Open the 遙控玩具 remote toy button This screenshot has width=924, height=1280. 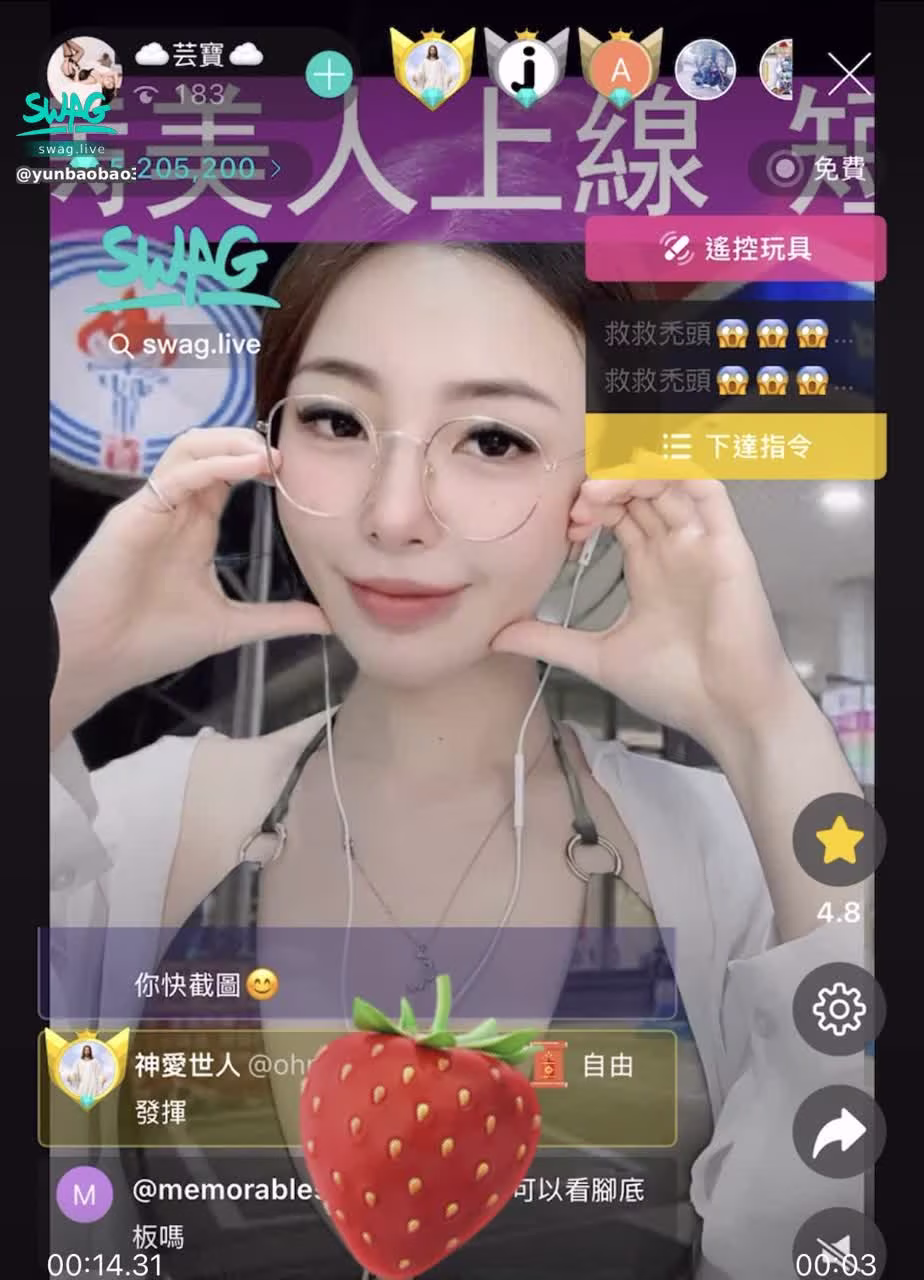click(735, 248)
